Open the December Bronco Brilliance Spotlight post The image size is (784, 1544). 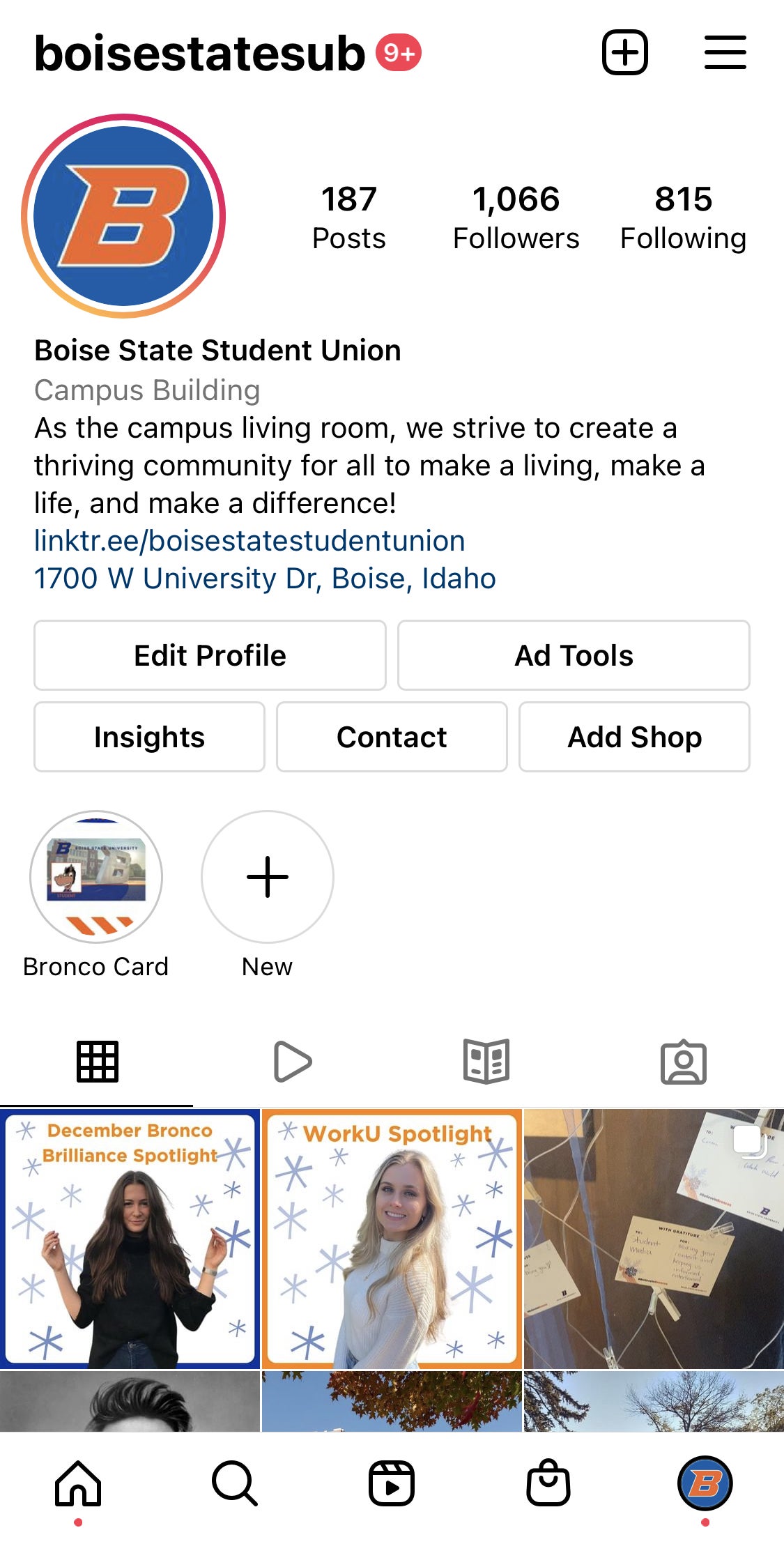pyautogui.click(x=130, y=1238)
